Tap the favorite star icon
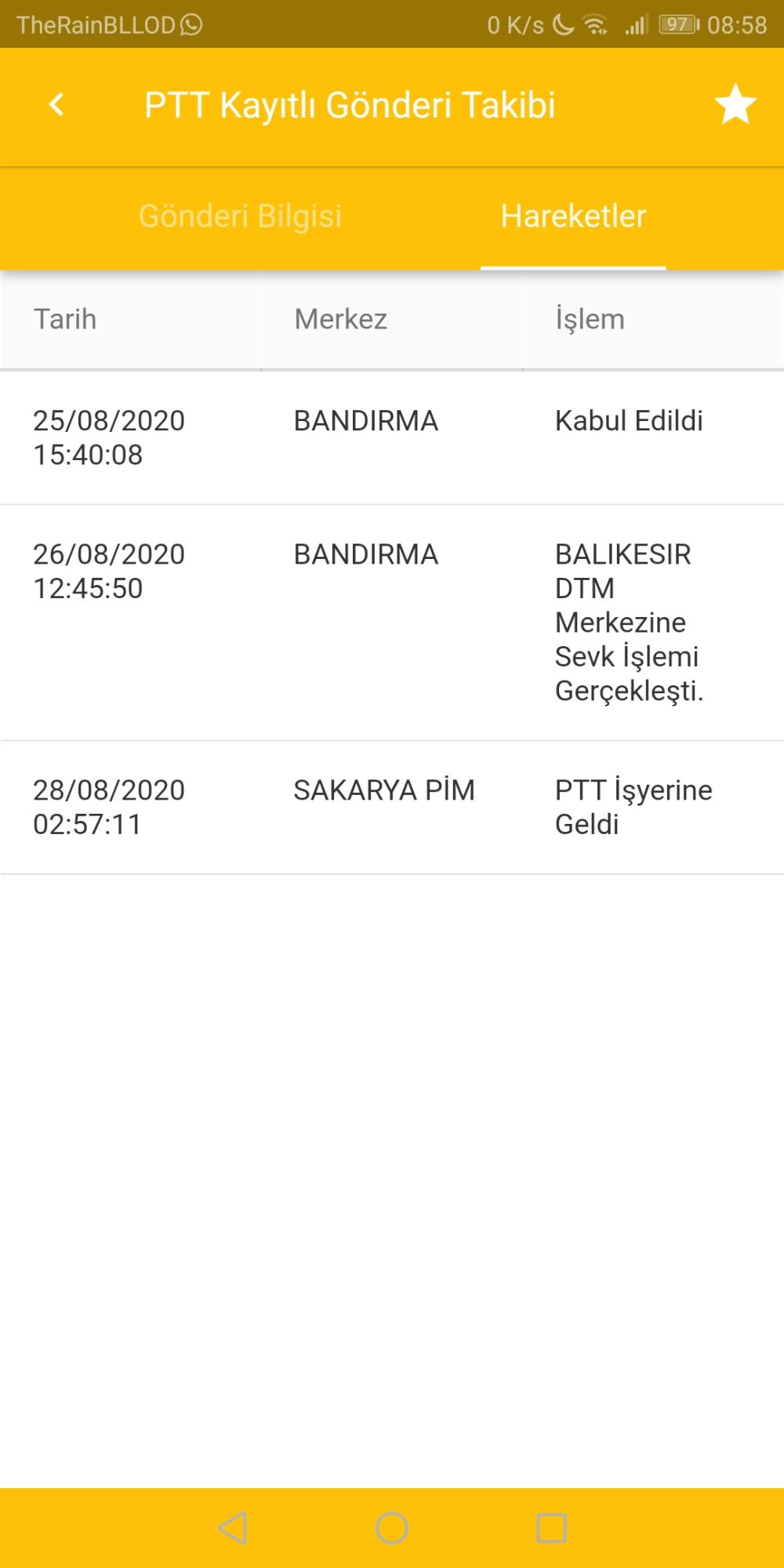Screen dimensions: 784x1568 tap(735, 105)
